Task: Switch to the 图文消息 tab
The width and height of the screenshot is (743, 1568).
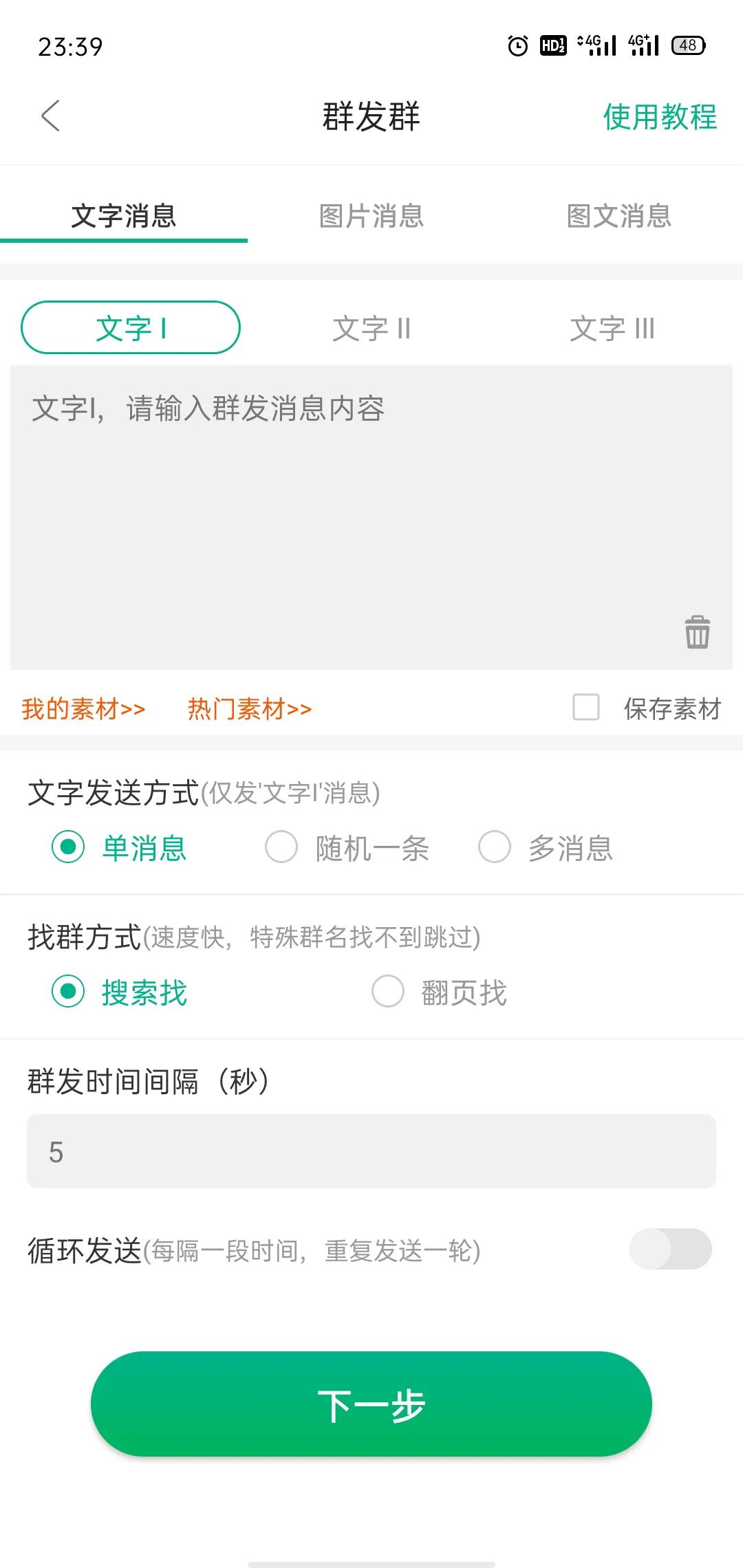Action: (618, 217)
